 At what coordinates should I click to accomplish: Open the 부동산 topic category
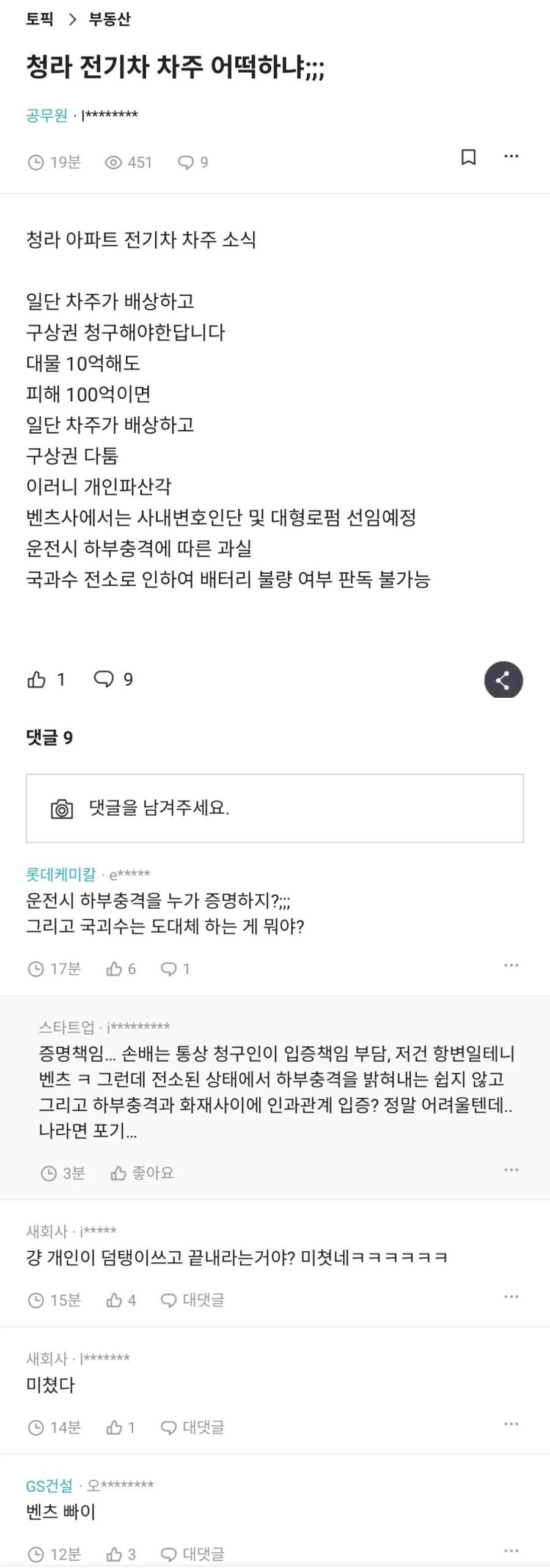(109, 19)
